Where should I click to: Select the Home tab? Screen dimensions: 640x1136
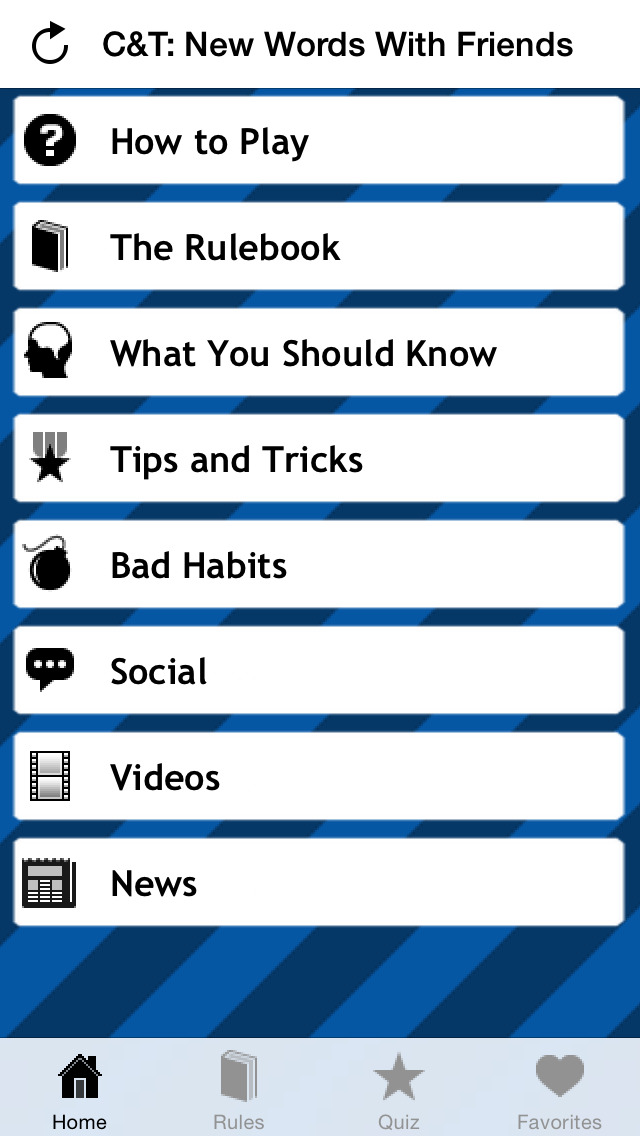(80, 1090)
